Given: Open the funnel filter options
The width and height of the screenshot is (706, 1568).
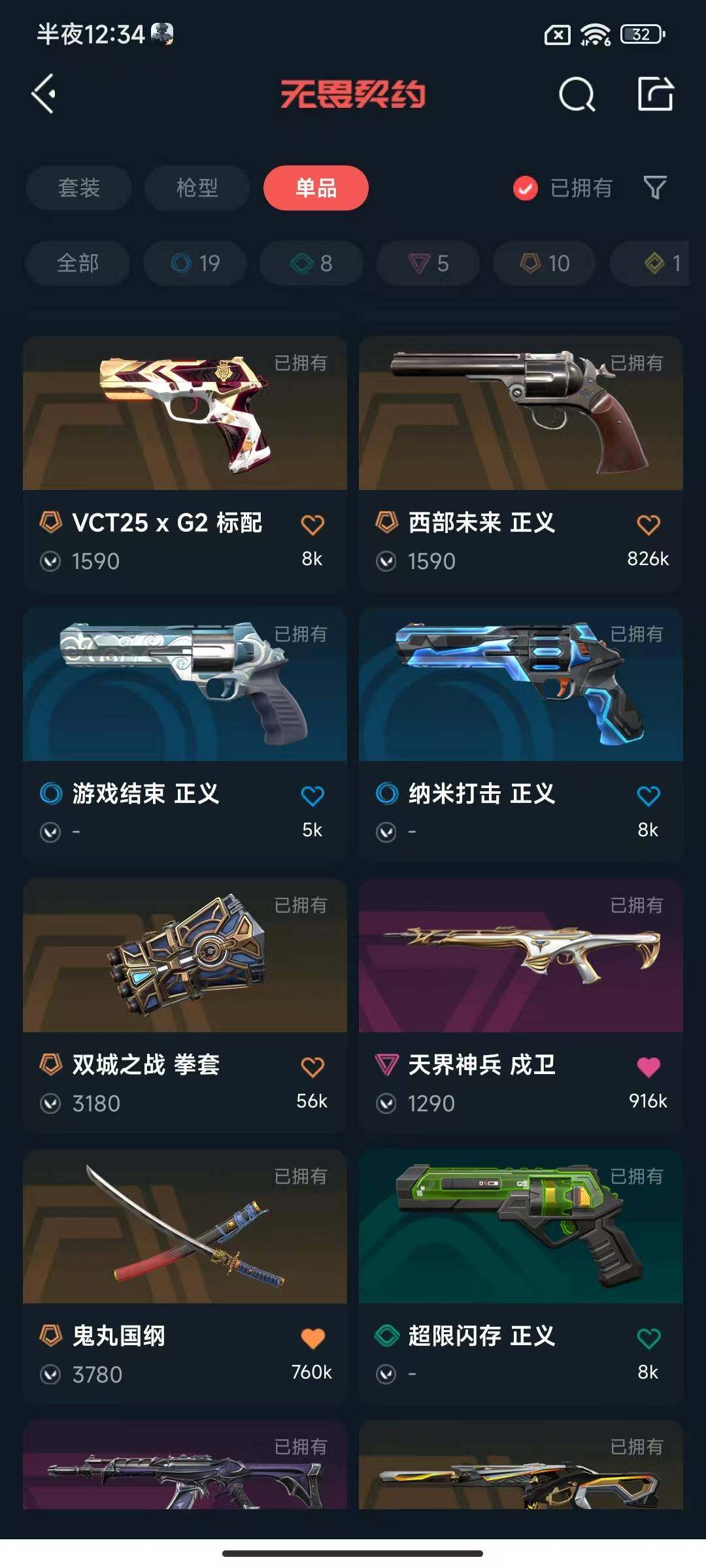Looking at the screenshot, I should 655,188.
